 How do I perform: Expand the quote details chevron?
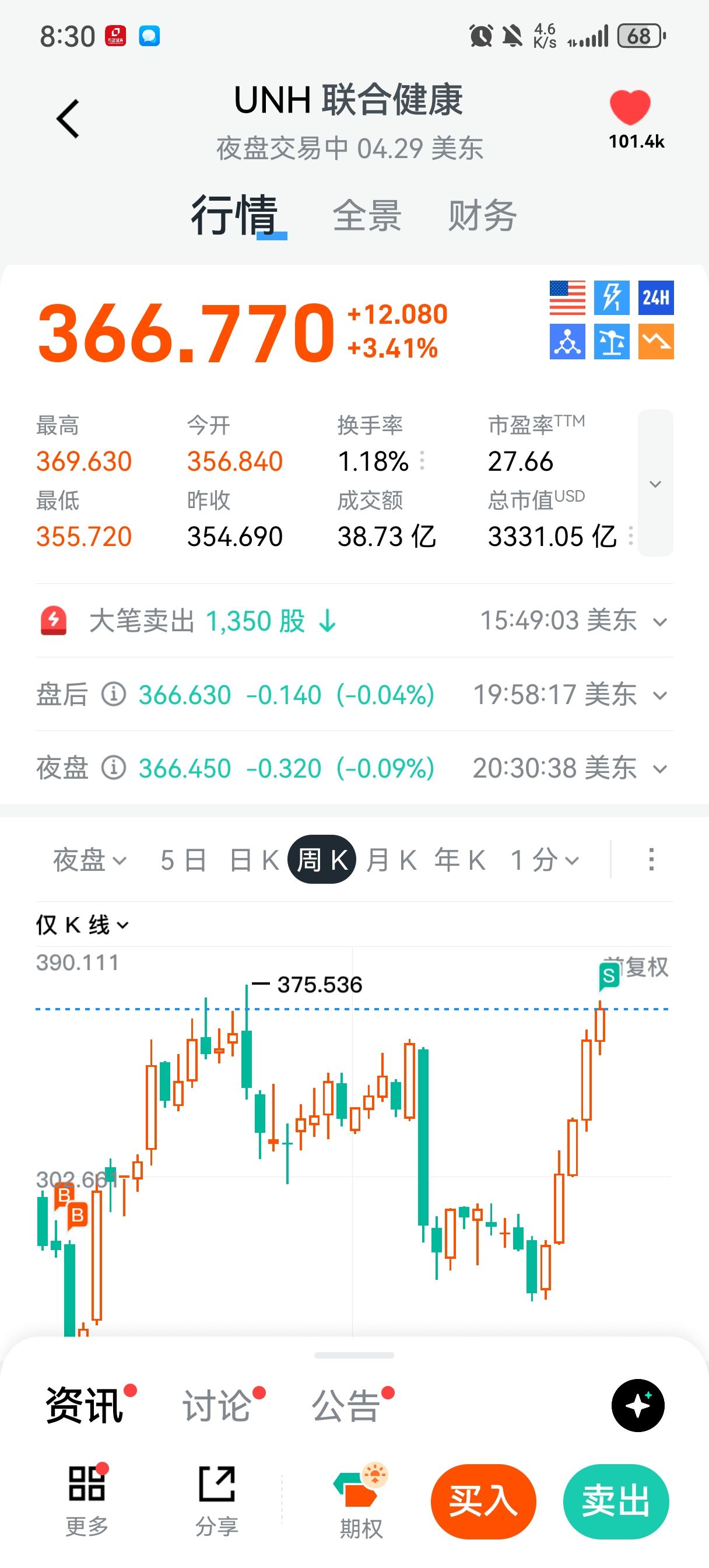point(655,484)
